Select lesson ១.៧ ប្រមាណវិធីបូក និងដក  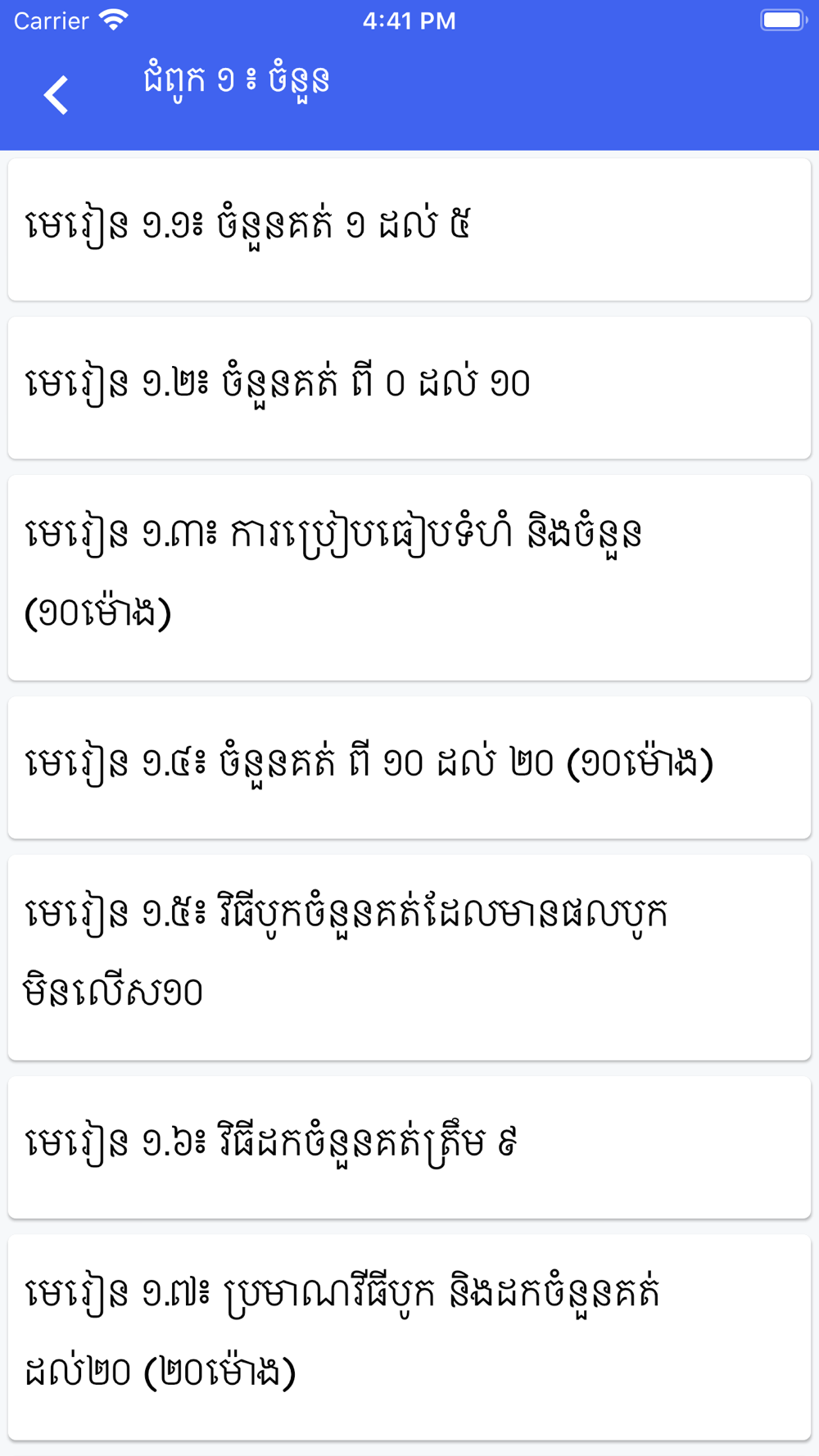pyautogui.click(x=409, y=1337)
